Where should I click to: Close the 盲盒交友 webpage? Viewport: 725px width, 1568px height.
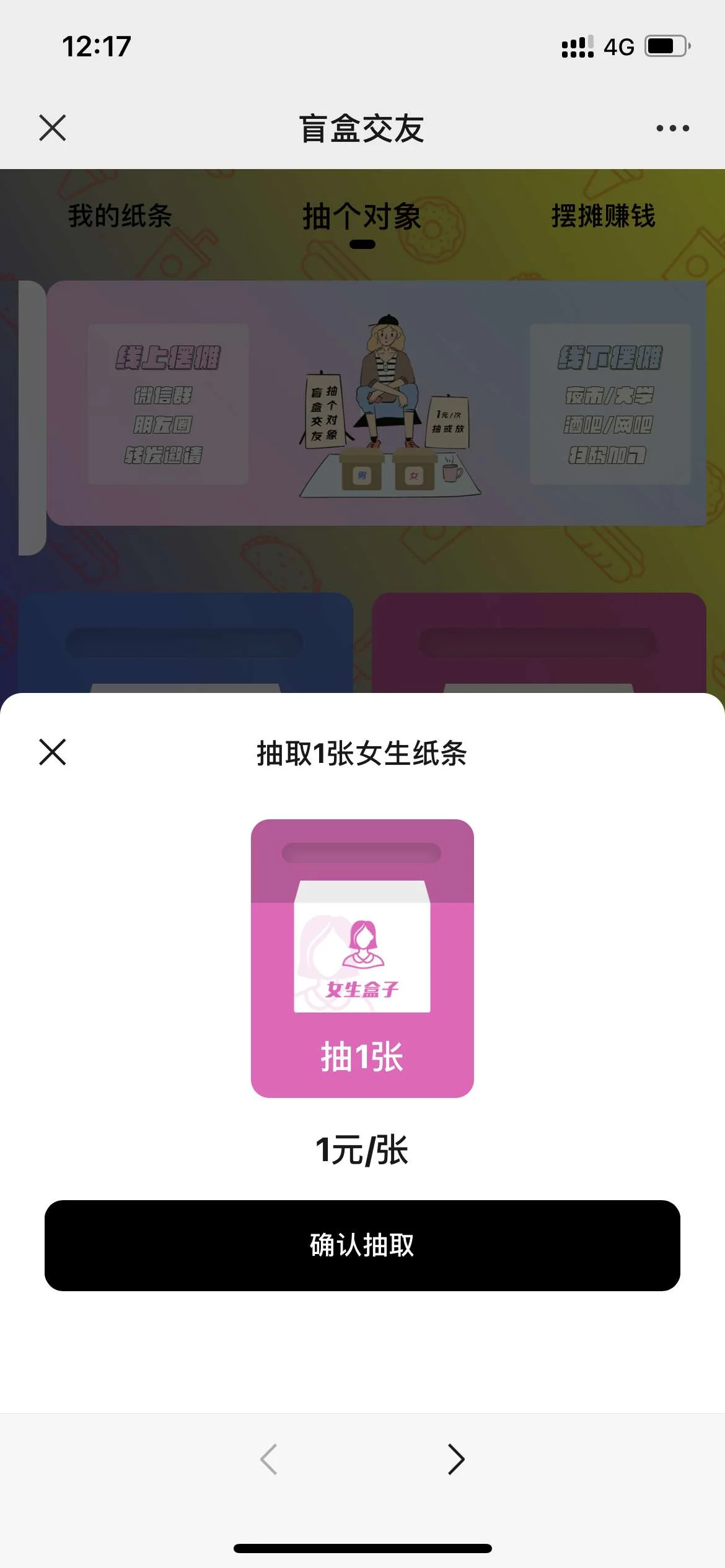coord(53,128)
